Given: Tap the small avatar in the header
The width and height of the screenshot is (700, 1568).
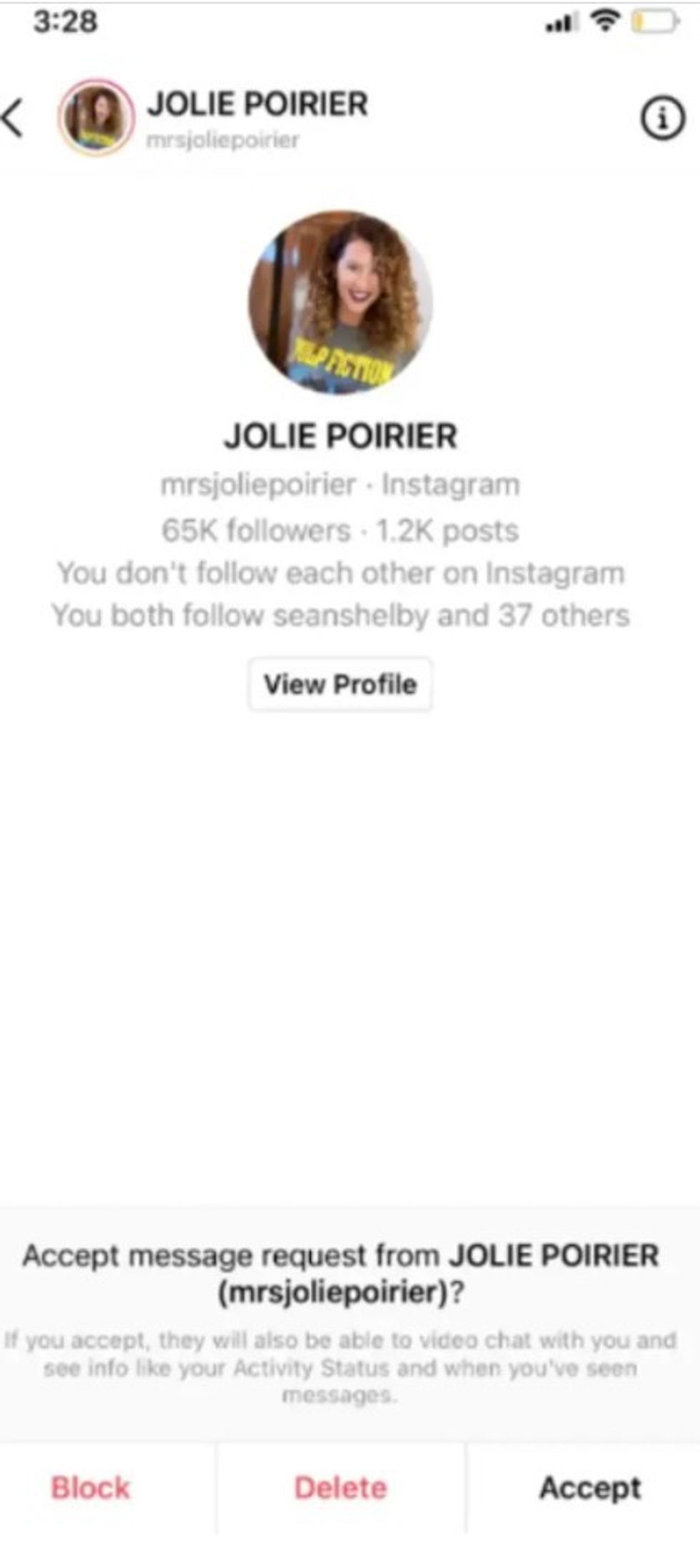Looking at the screenshot, I should [94, 116].
